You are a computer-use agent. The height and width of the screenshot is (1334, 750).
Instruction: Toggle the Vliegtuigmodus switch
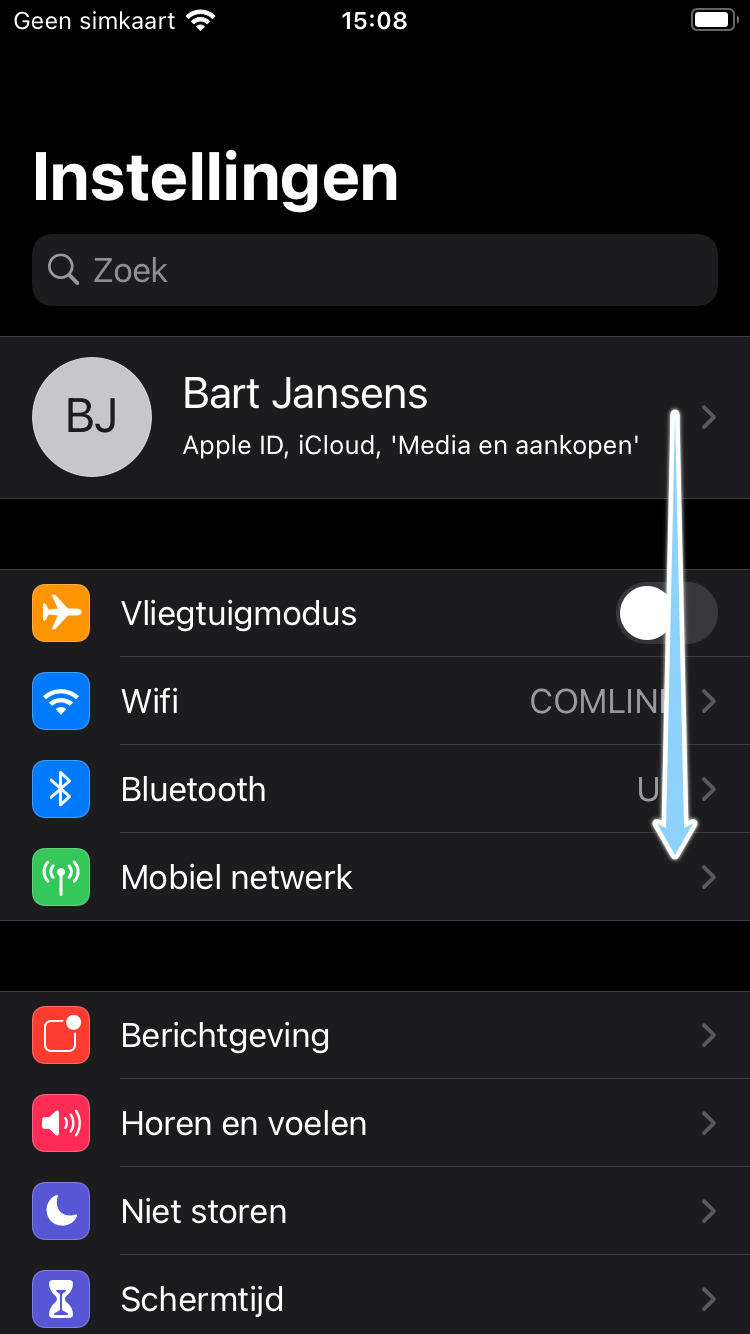click(666, 613)
